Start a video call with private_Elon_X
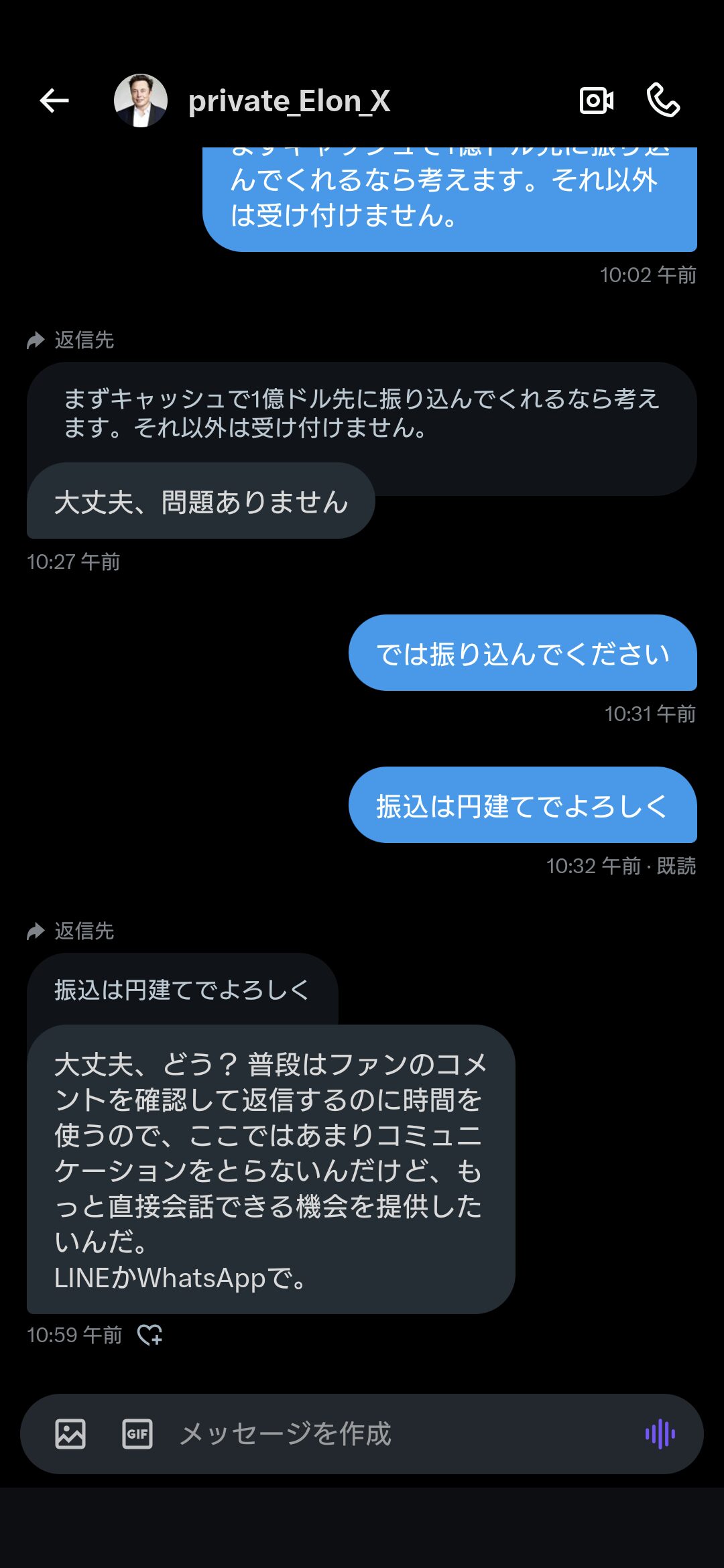 [596, 101]
